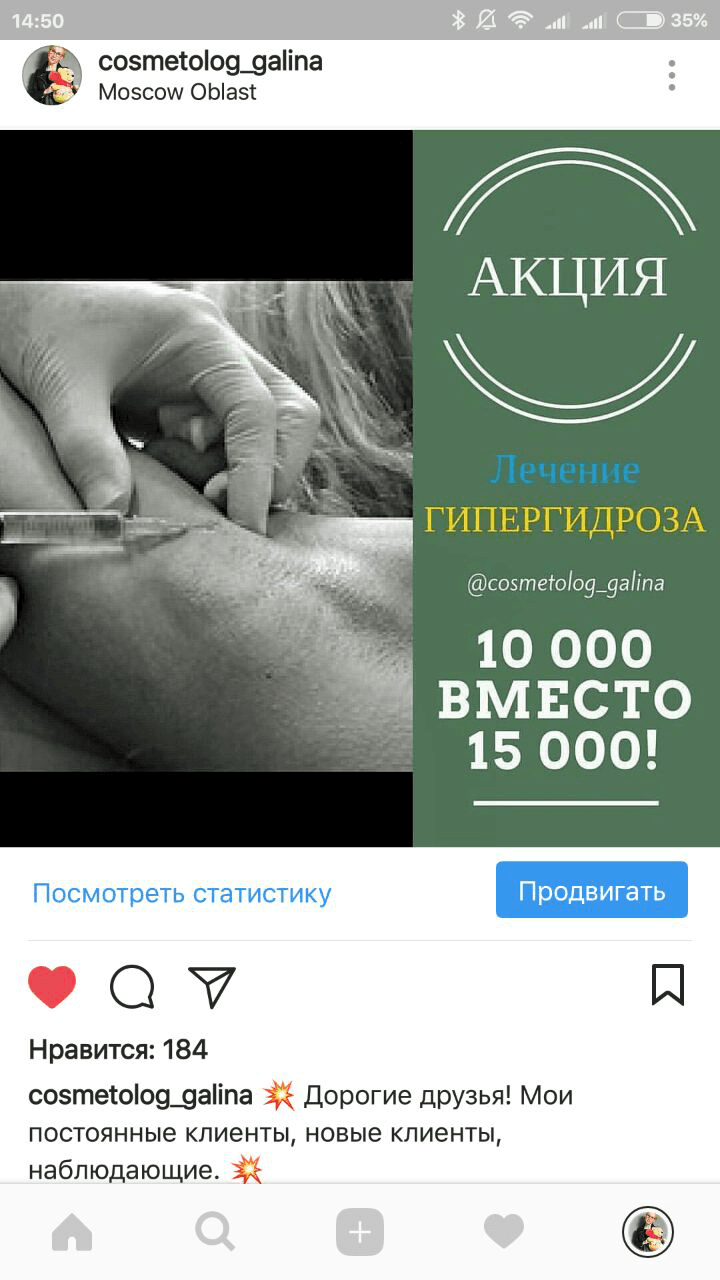Switch to the Profile tab
This screenshot has height=1280, width=720.
click(648, 1231)
